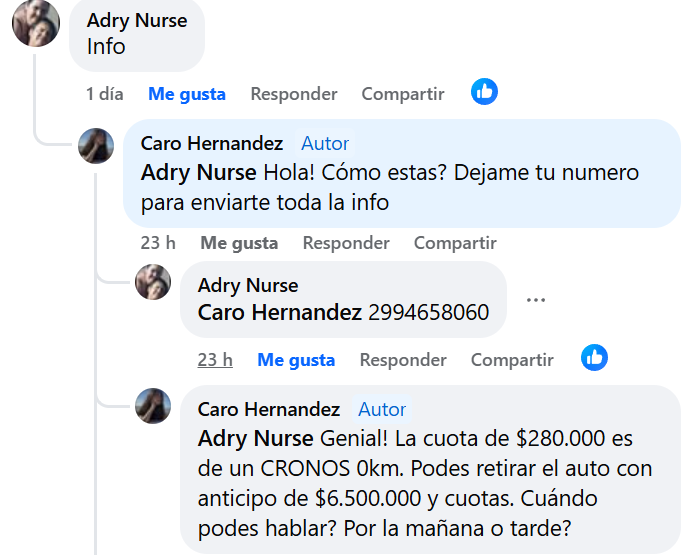The height and width of the screenshot is (555, 687).
Task: View reactions on the "Info" comment
Action: (484, 92)
